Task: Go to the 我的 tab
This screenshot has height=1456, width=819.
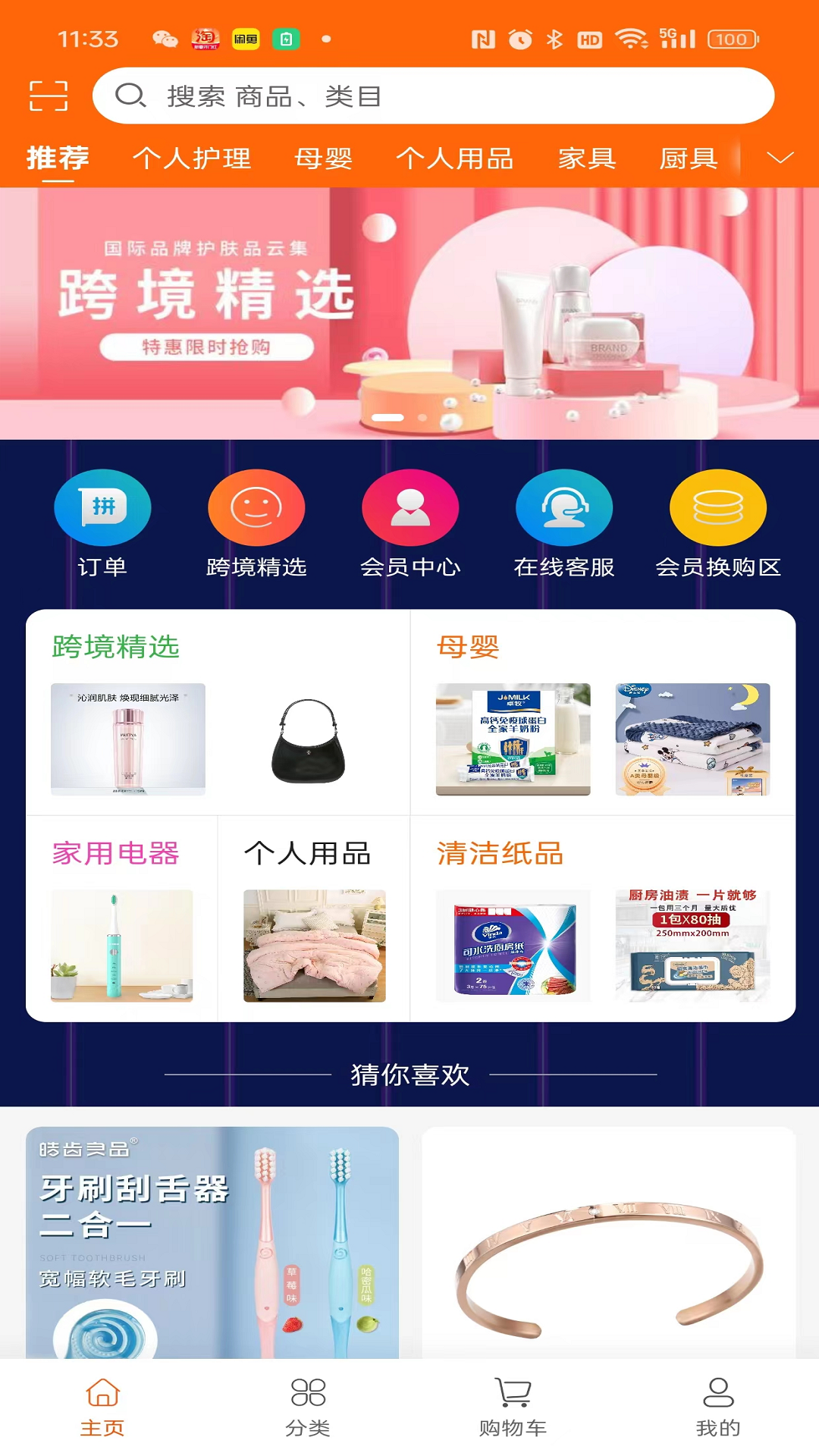Action: click(x=718, y=1407)
